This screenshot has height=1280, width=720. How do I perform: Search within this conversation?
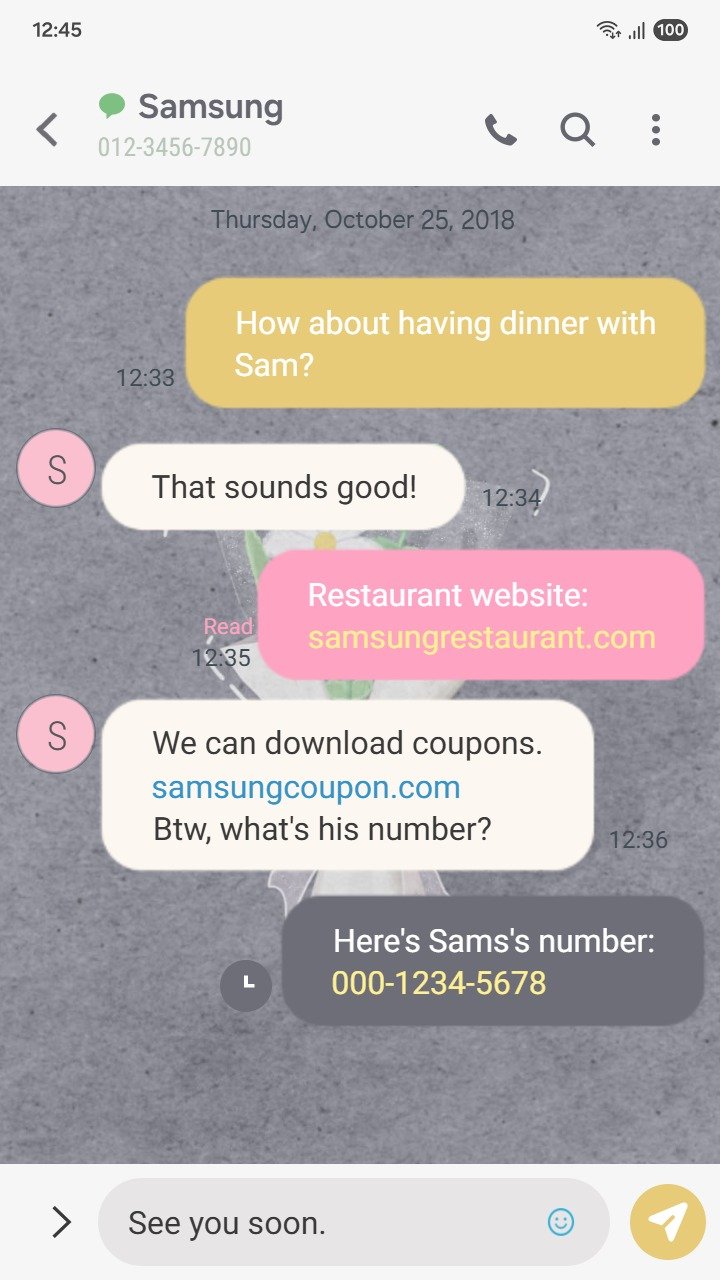577,130
